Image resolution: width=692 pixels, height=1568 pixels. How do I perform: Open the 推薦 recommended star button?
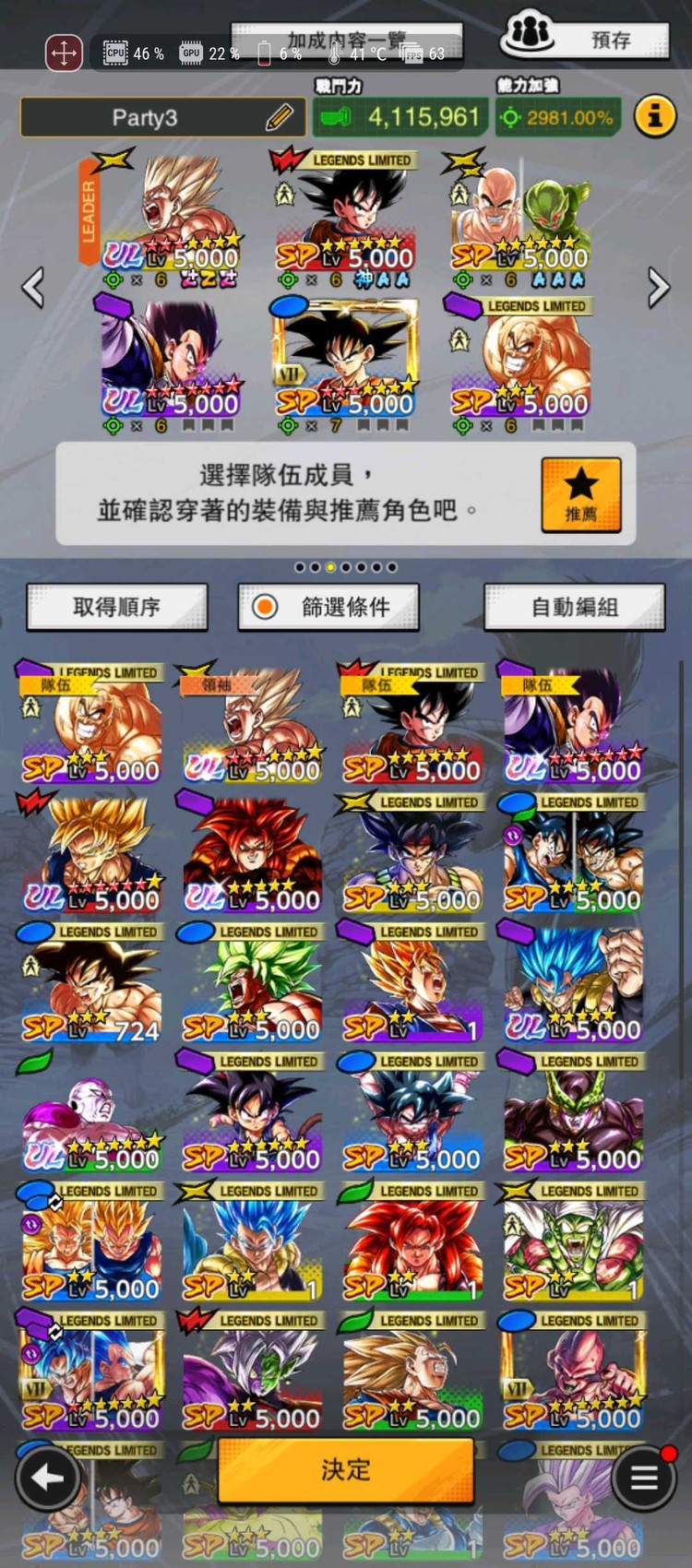tap(580, 493)
